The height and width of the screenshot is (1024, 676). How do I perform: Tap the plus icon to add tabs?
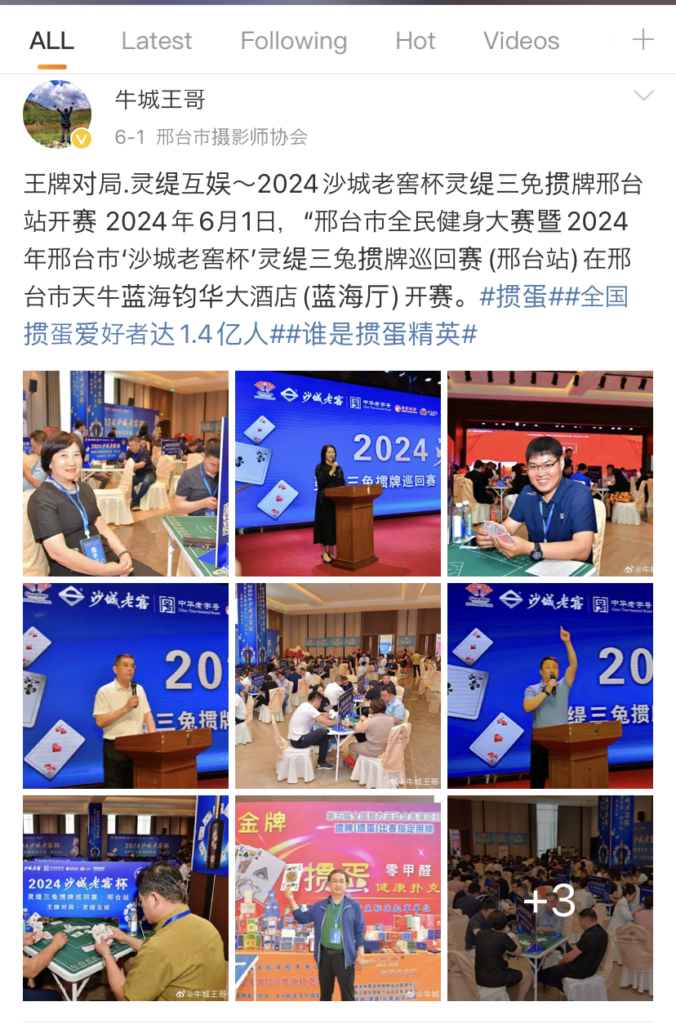tap(643, 40)
